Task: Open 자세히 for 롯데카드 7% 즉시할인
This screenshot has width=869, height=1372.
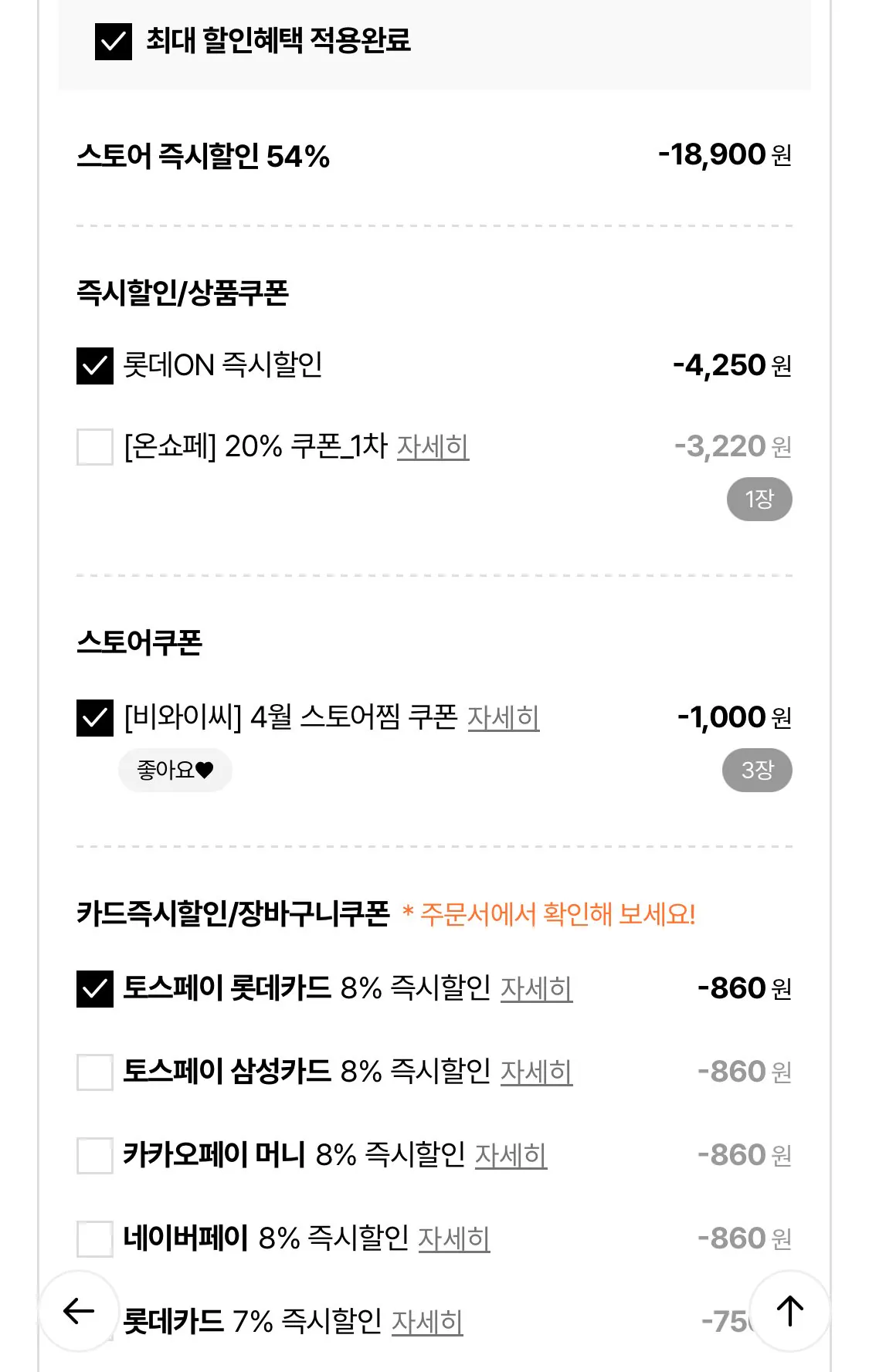Action: 426,1322
